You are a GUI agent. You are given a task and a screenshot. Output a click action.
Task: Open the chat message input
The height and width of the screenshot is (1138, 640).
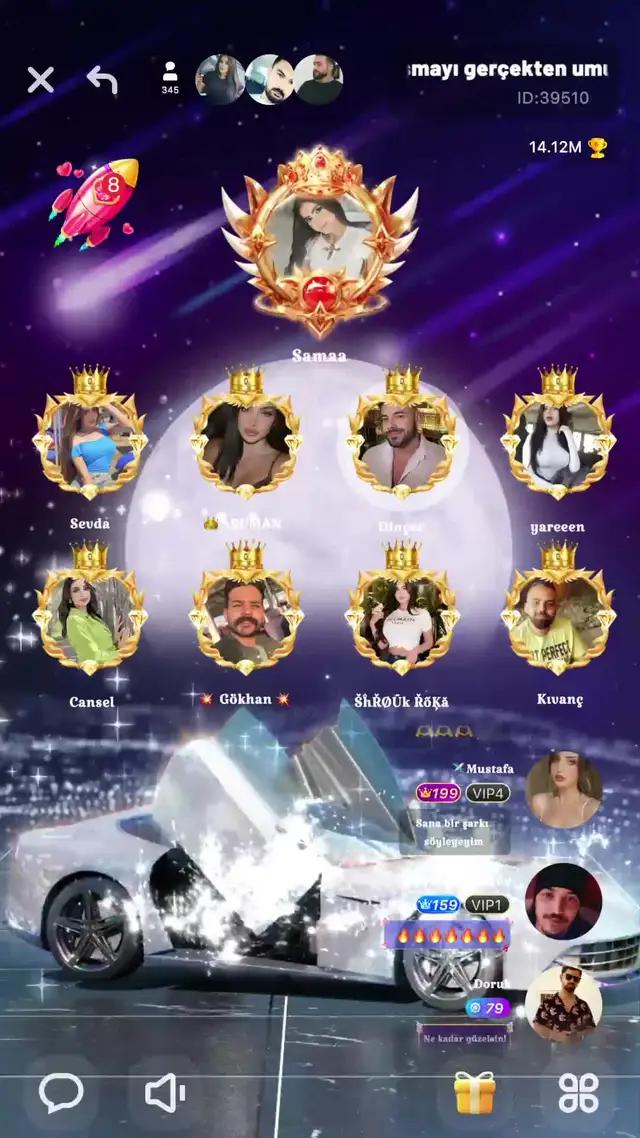[61, 1093]
